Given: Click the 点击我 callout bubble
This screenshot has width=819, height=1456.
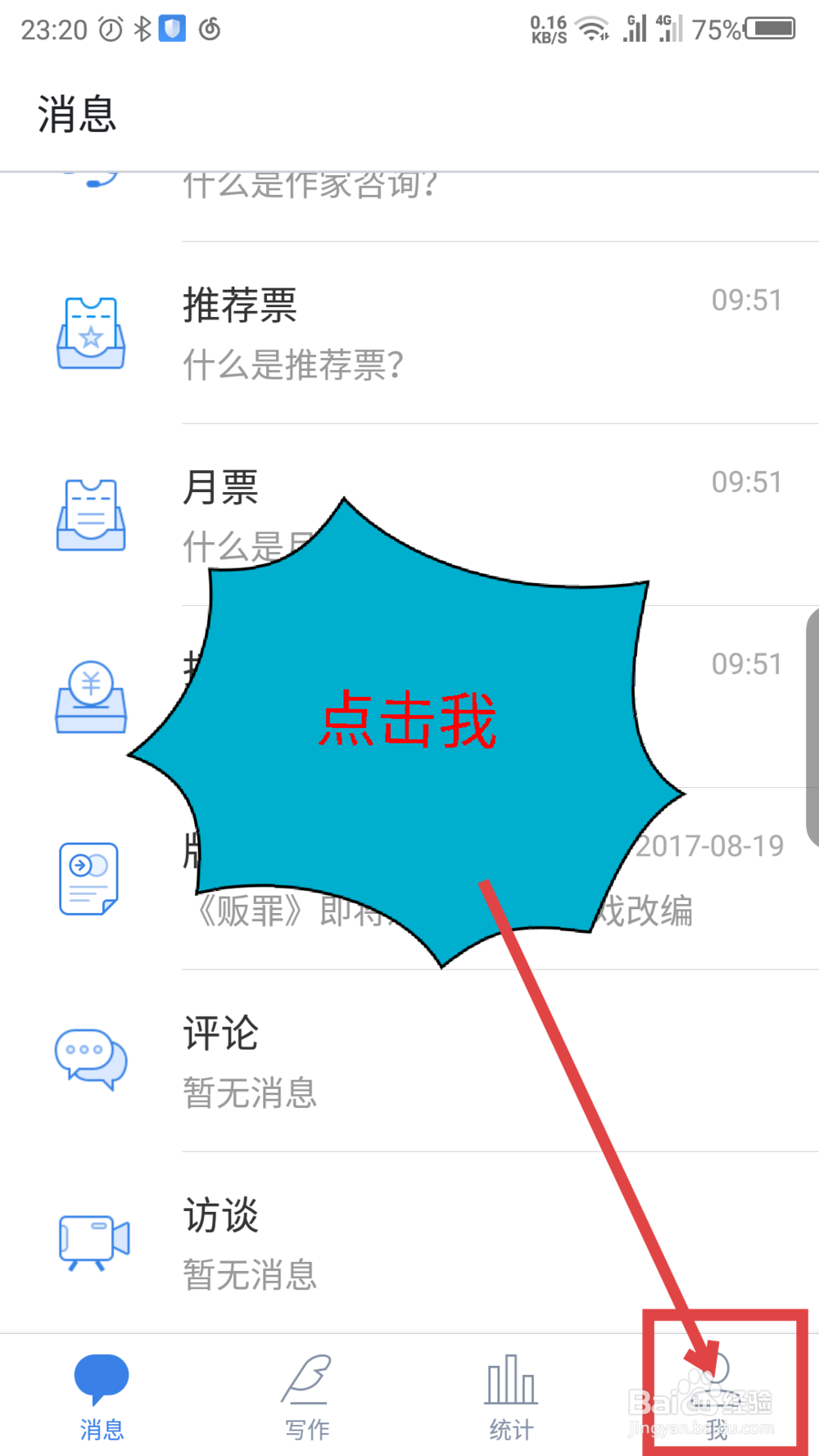Looking at the screenshot, I should coord(409,721).
